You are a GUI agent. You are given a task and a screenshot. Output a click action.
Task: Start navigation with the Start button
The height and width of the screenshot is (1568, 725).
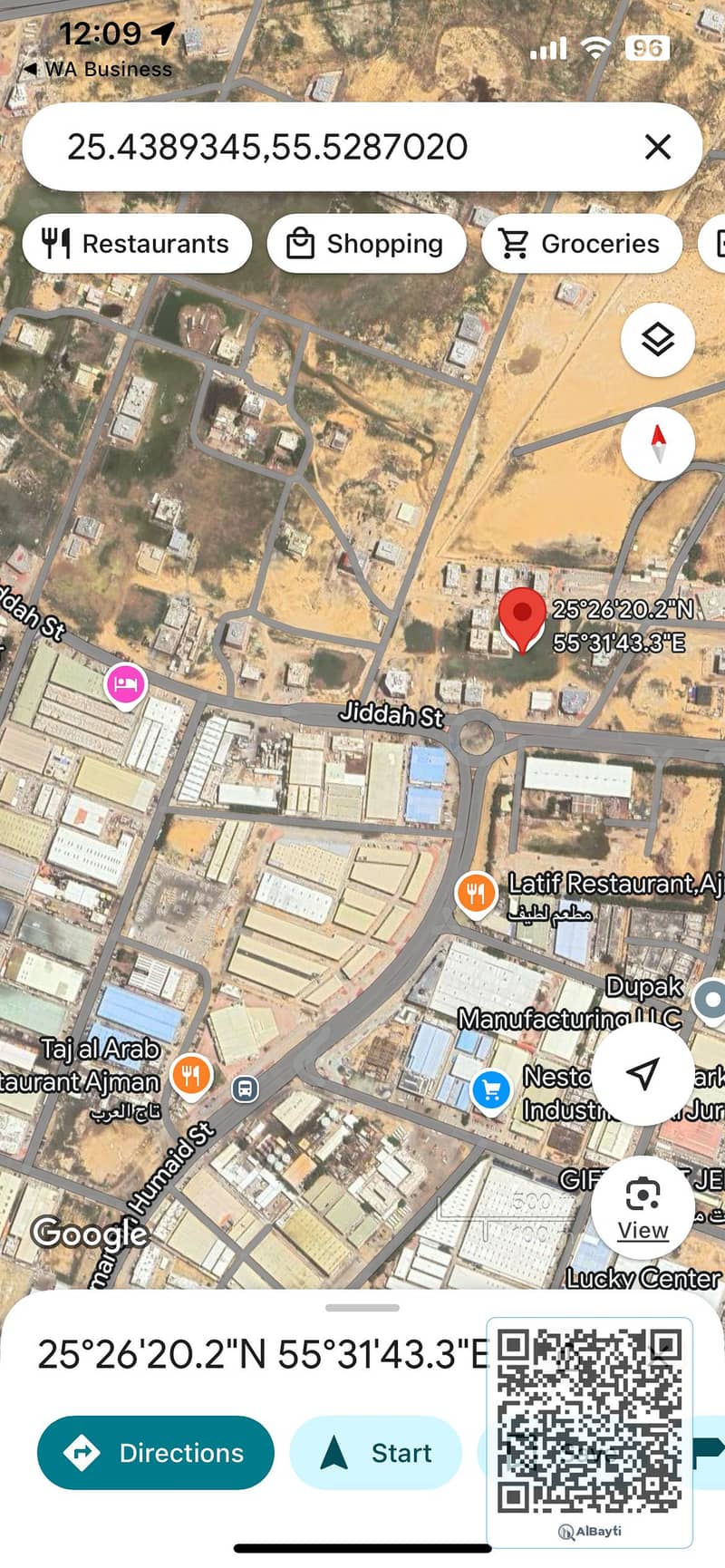(376, 1453)
